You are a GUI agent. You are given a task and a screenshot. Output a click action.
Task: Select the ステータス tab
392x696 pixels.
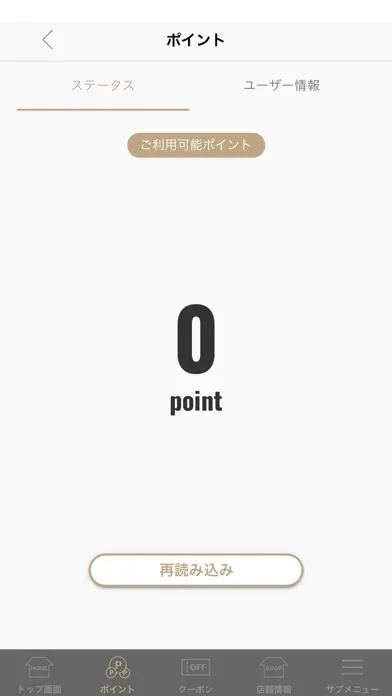[103, 85]
